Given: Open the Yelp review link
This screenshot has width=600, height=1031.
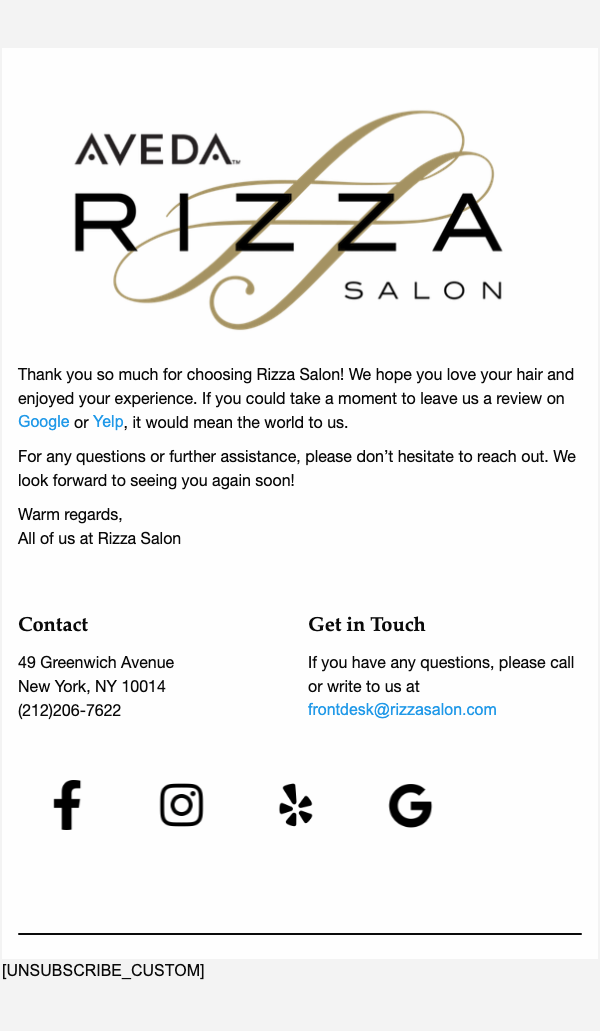Looking at the screenshot, I should coord(108,422).
